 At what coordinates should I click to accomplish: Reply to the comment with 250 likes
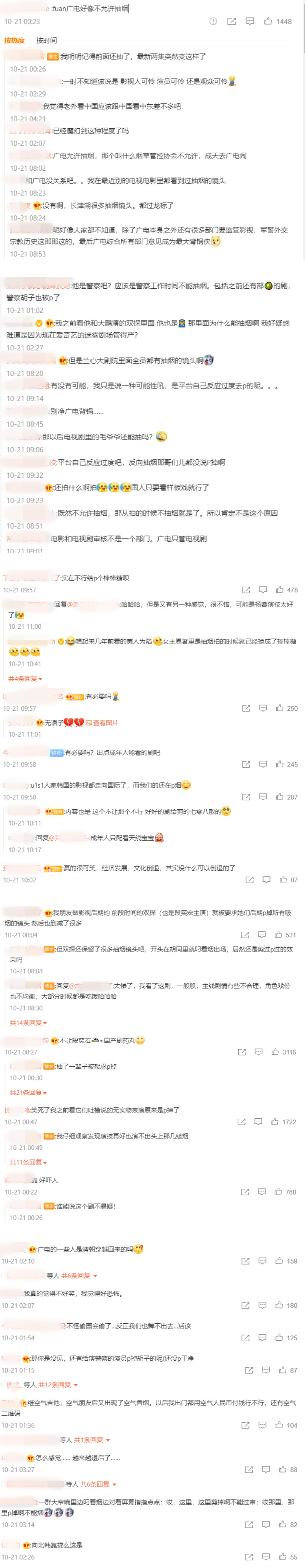pos(263,708)
